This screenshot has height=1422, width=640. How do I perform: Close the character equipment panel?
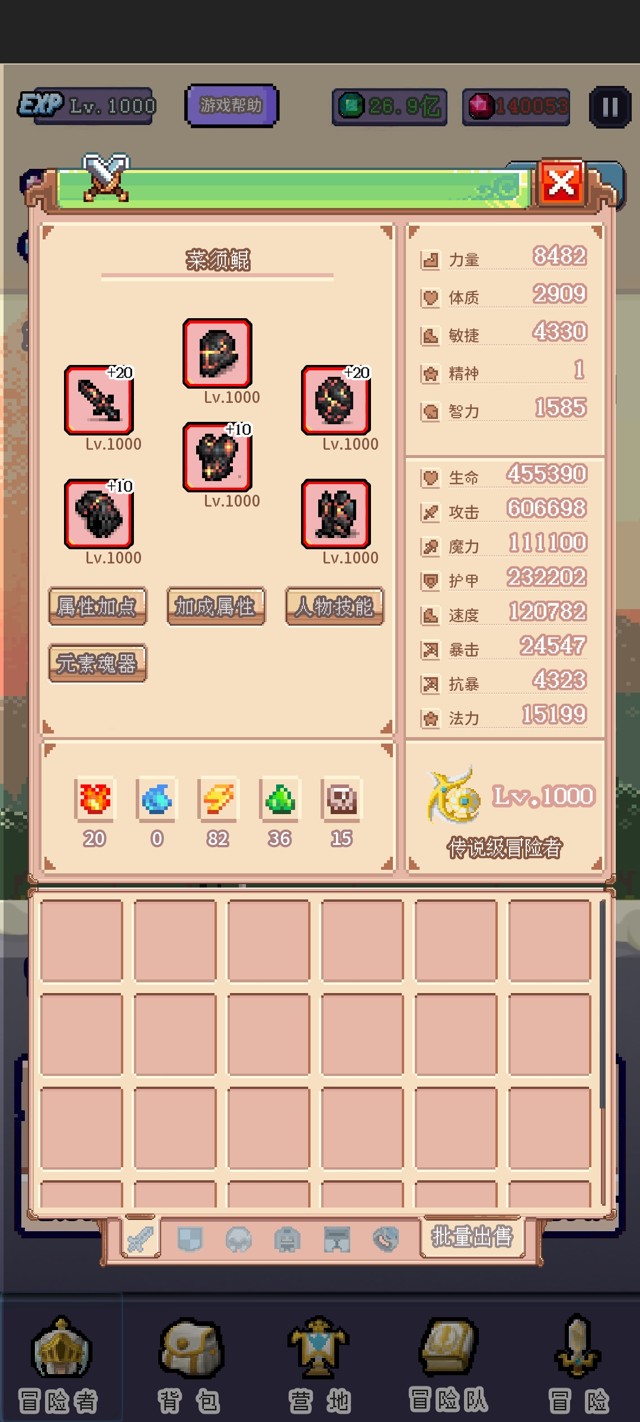(561, 183)
